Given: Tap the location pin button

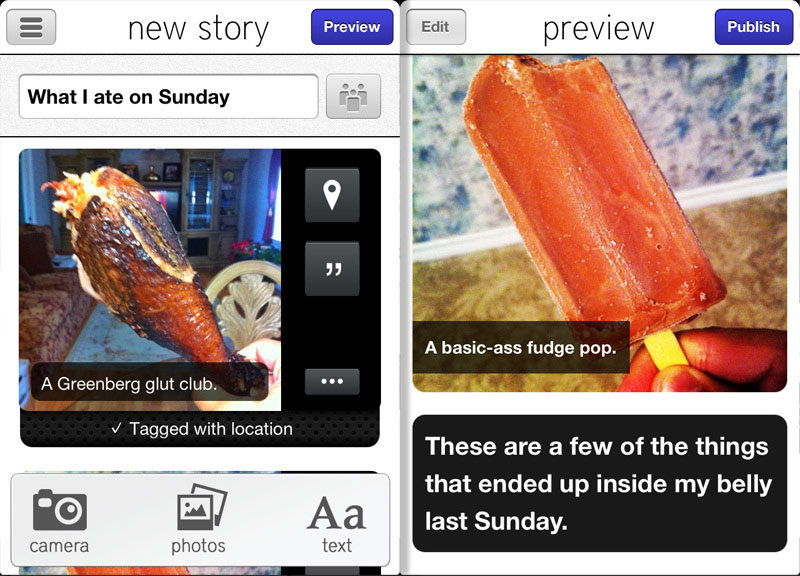Looking at the screenshot, I should click(x=332, y=194).
